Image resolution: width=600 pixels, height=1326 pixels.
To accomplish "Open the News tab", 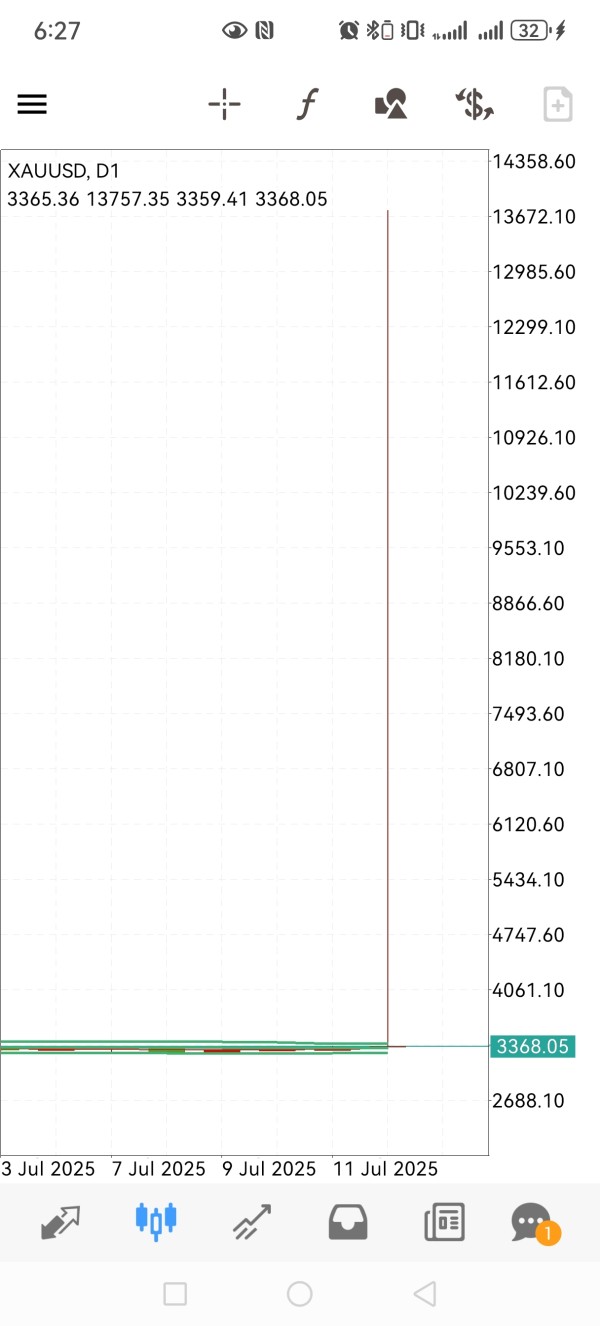I will point(444,1222).
